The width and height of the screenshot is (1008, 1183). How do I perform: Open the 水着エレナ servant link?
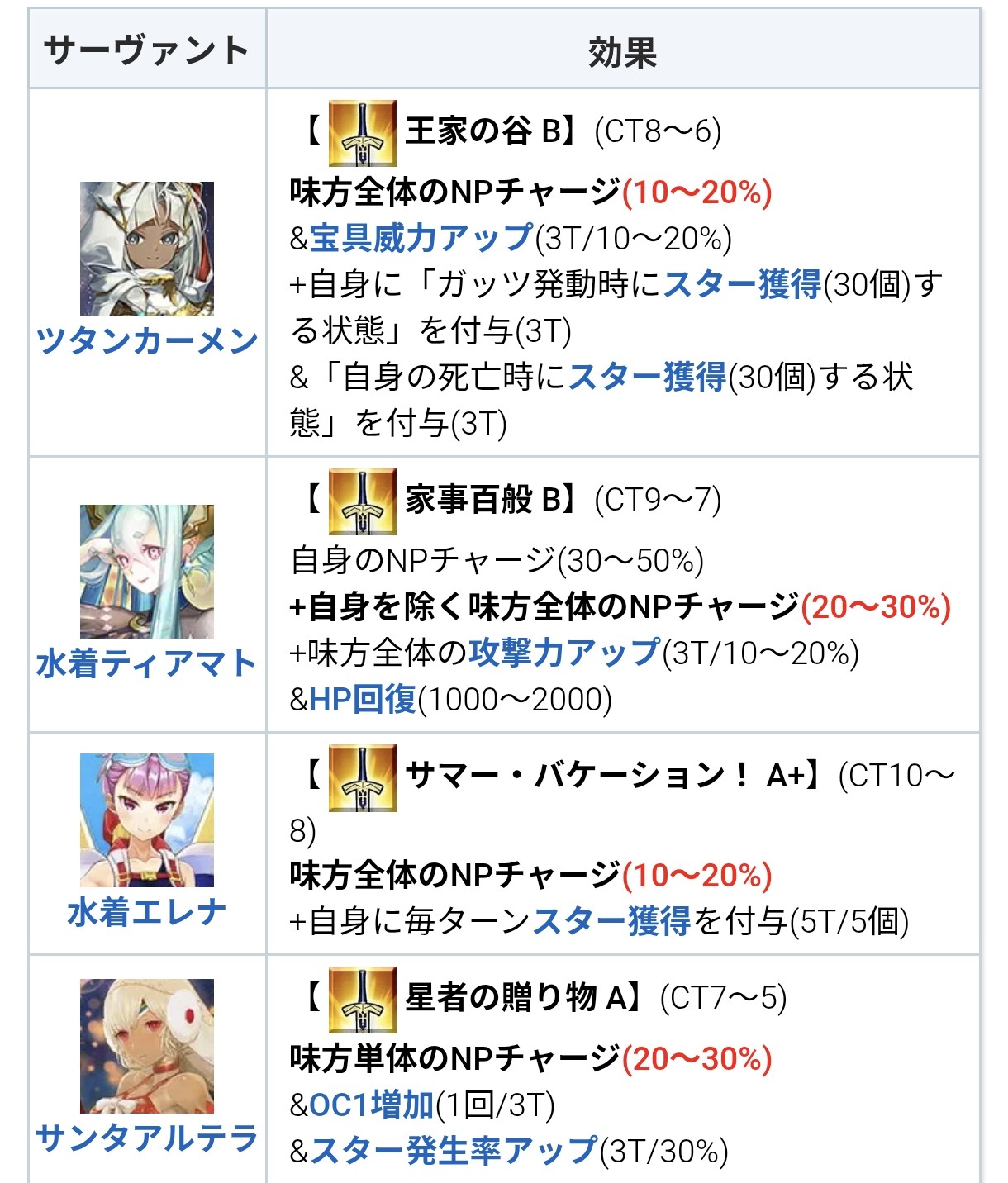click(147, 913)
